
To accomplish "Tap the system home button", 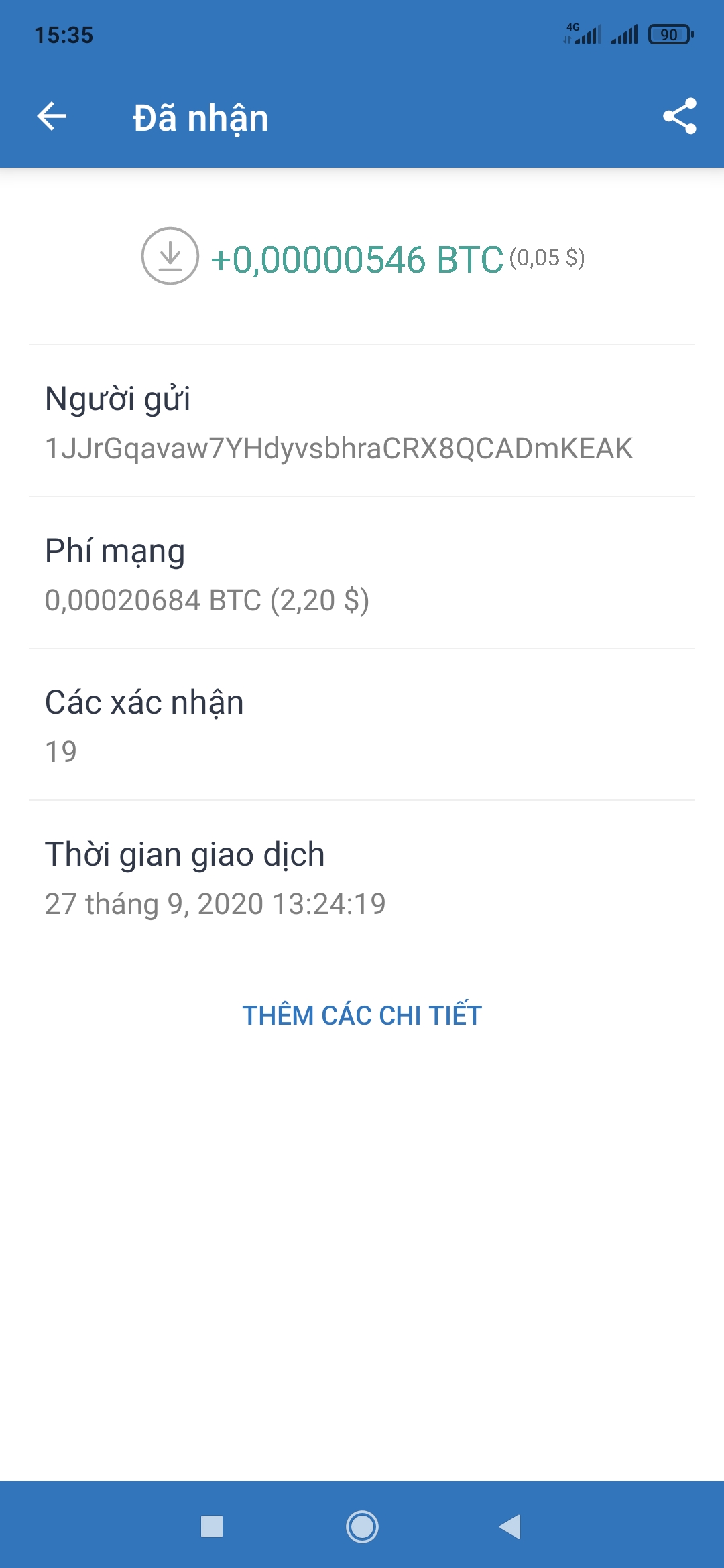I will tap(362, 1526).
